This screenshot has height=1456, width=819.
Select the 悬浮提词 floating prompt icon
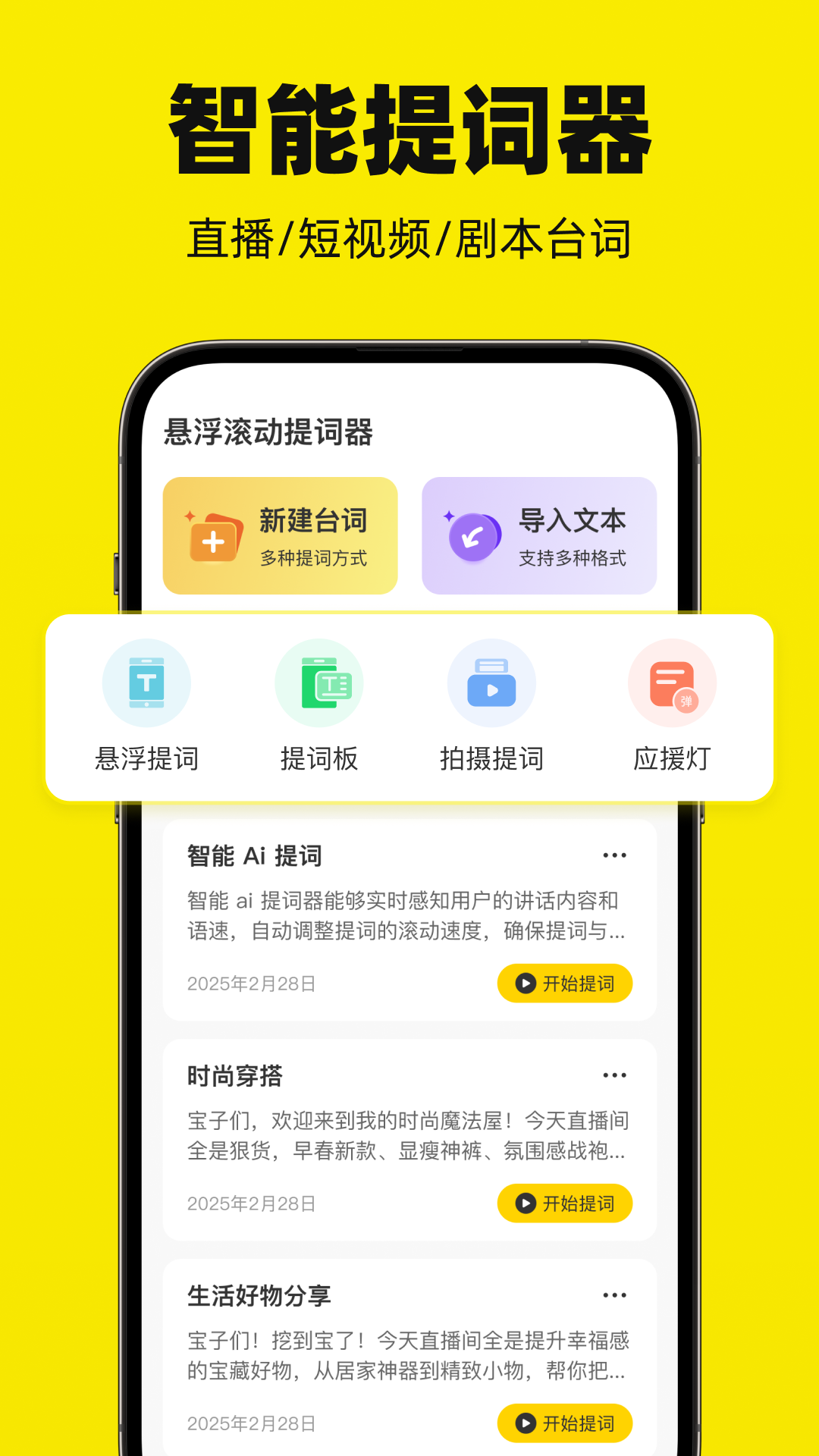pyautogui.click(x=146, y=682)
